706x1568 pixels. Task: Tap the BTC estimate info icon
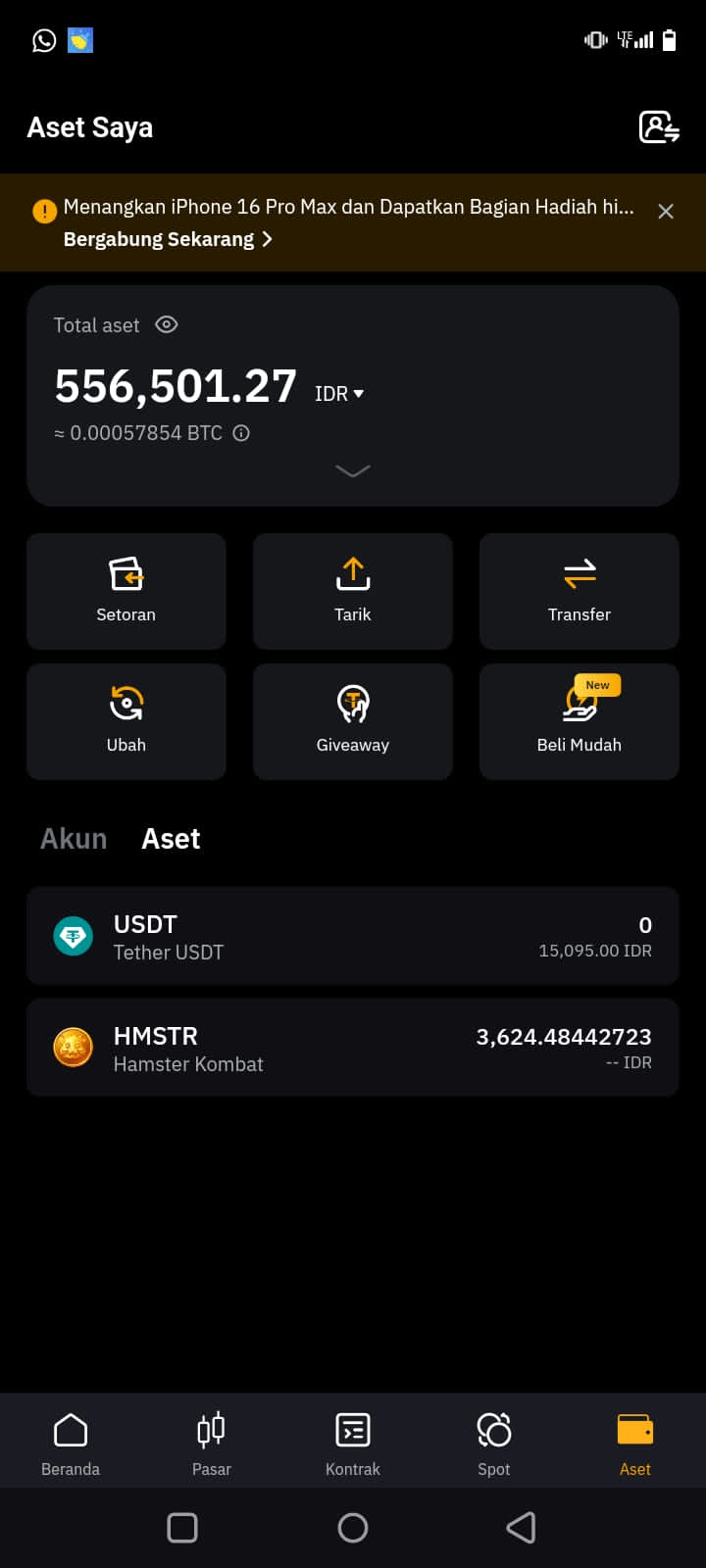point(241,433)
